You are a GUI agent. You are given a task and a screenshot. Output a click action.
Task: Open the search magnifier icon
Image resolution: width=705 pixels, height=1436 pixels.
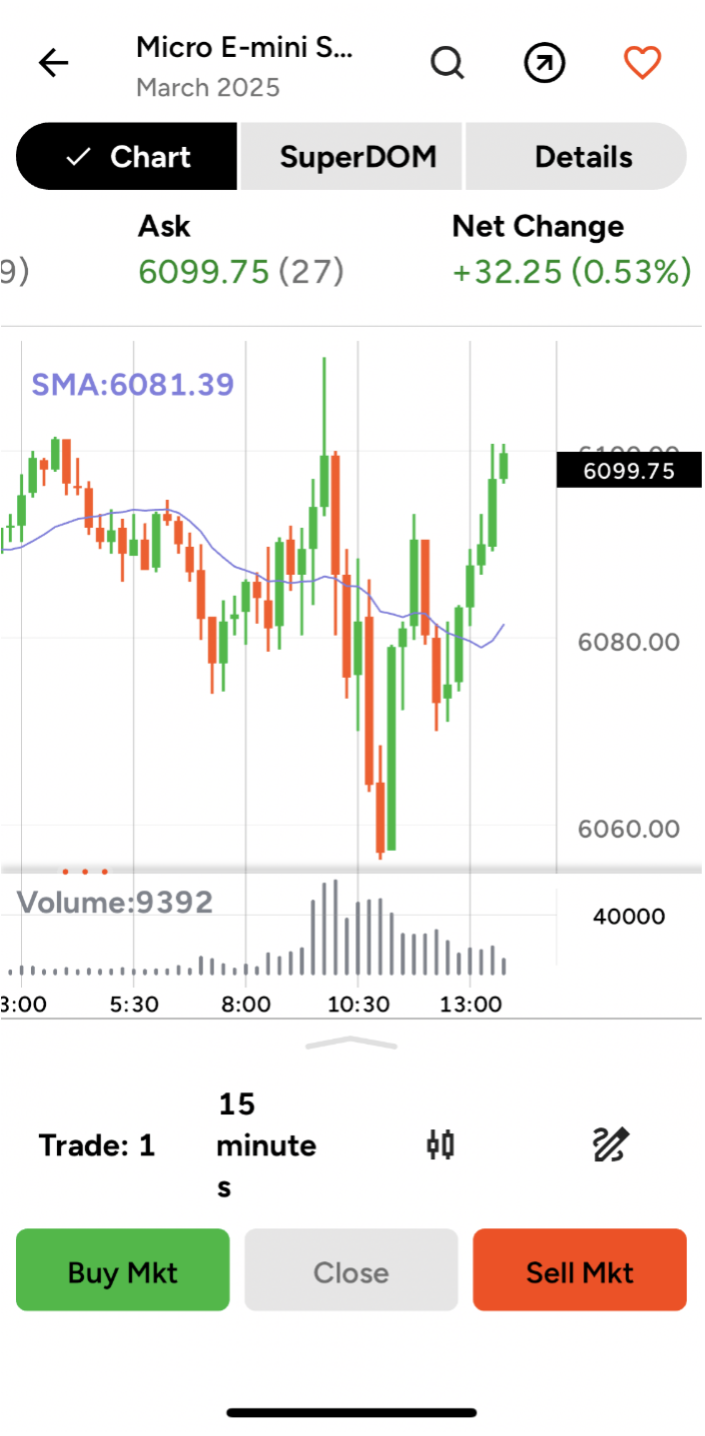(447, 64)
